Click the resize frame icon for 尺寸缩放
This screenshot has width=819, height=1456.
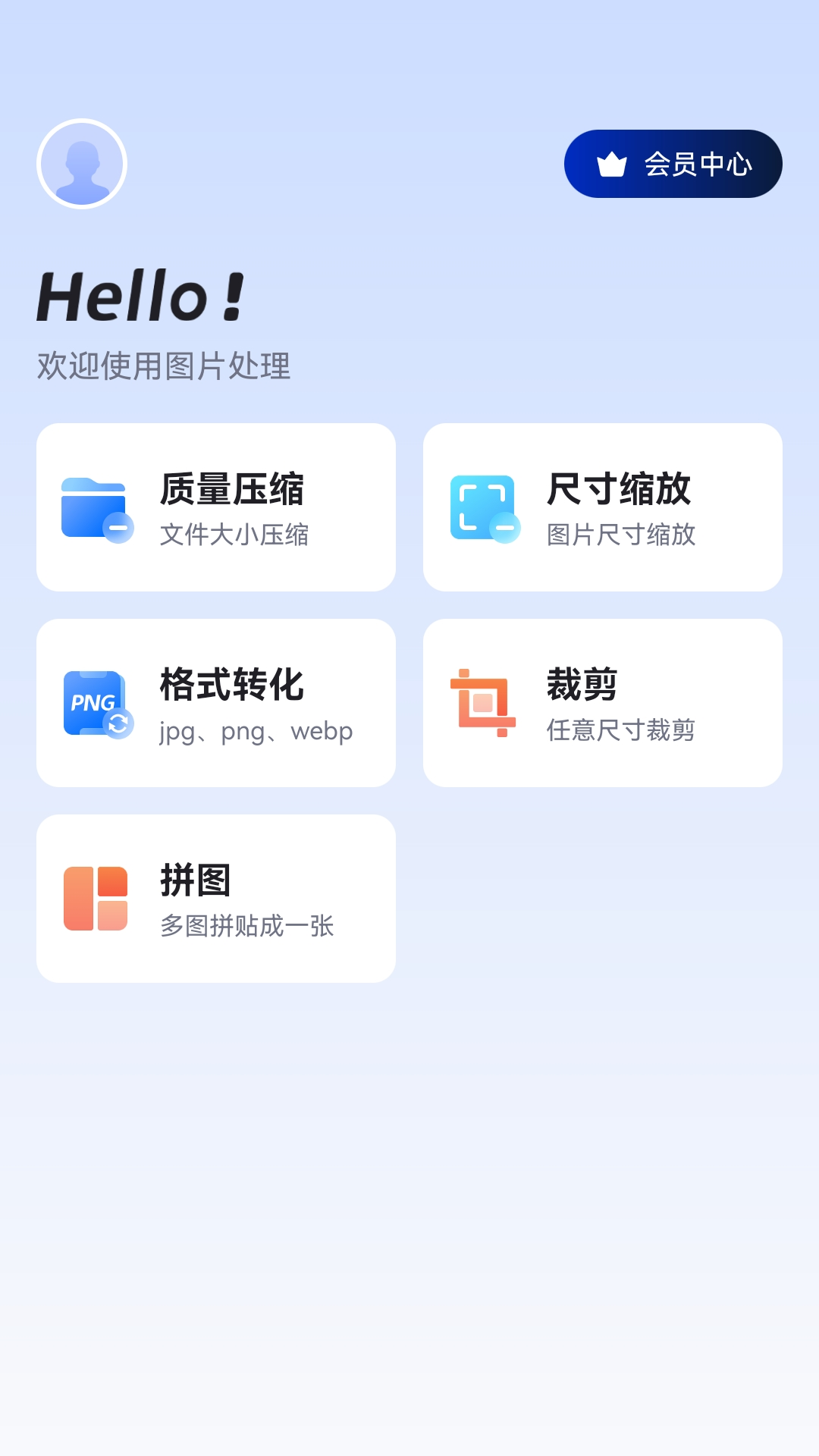[484, 507]
